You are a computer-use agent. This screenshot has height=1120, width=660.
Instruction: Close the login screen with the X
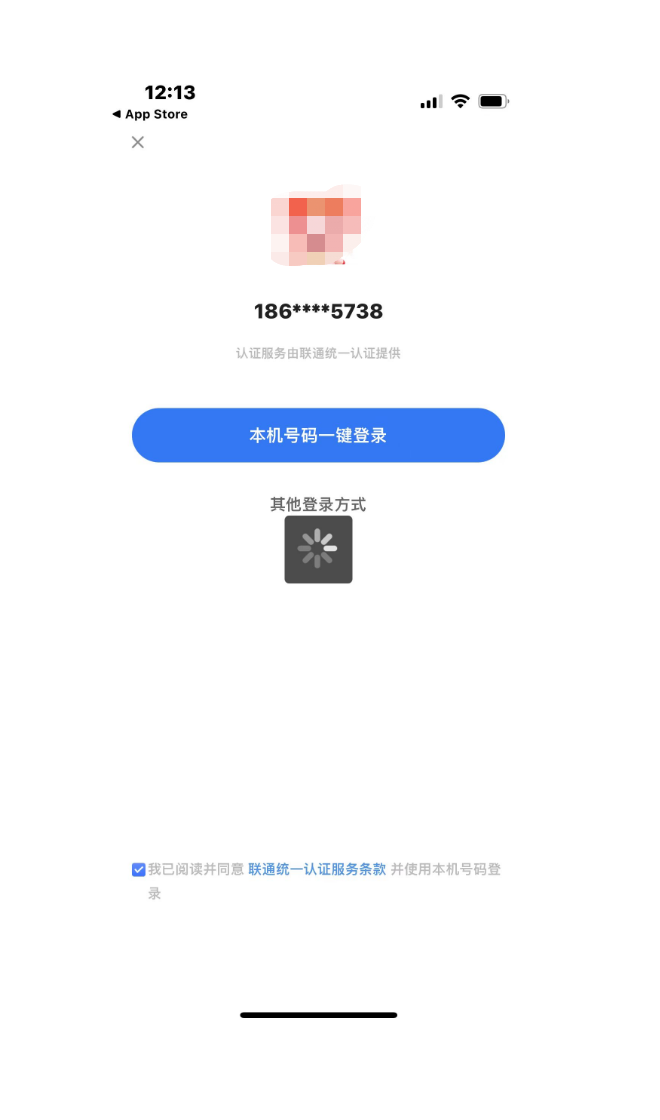click(138, 142)
